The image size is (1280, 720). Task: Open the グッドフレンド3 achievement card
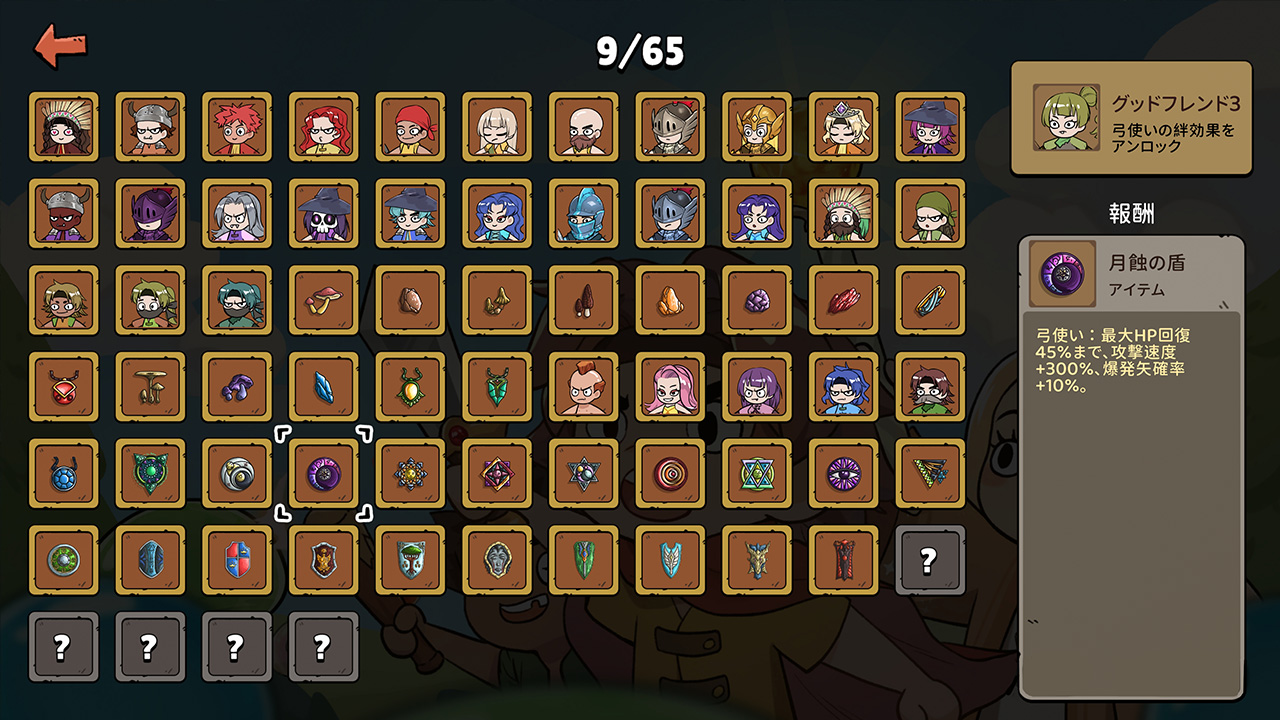click(x=1131, y=118)
